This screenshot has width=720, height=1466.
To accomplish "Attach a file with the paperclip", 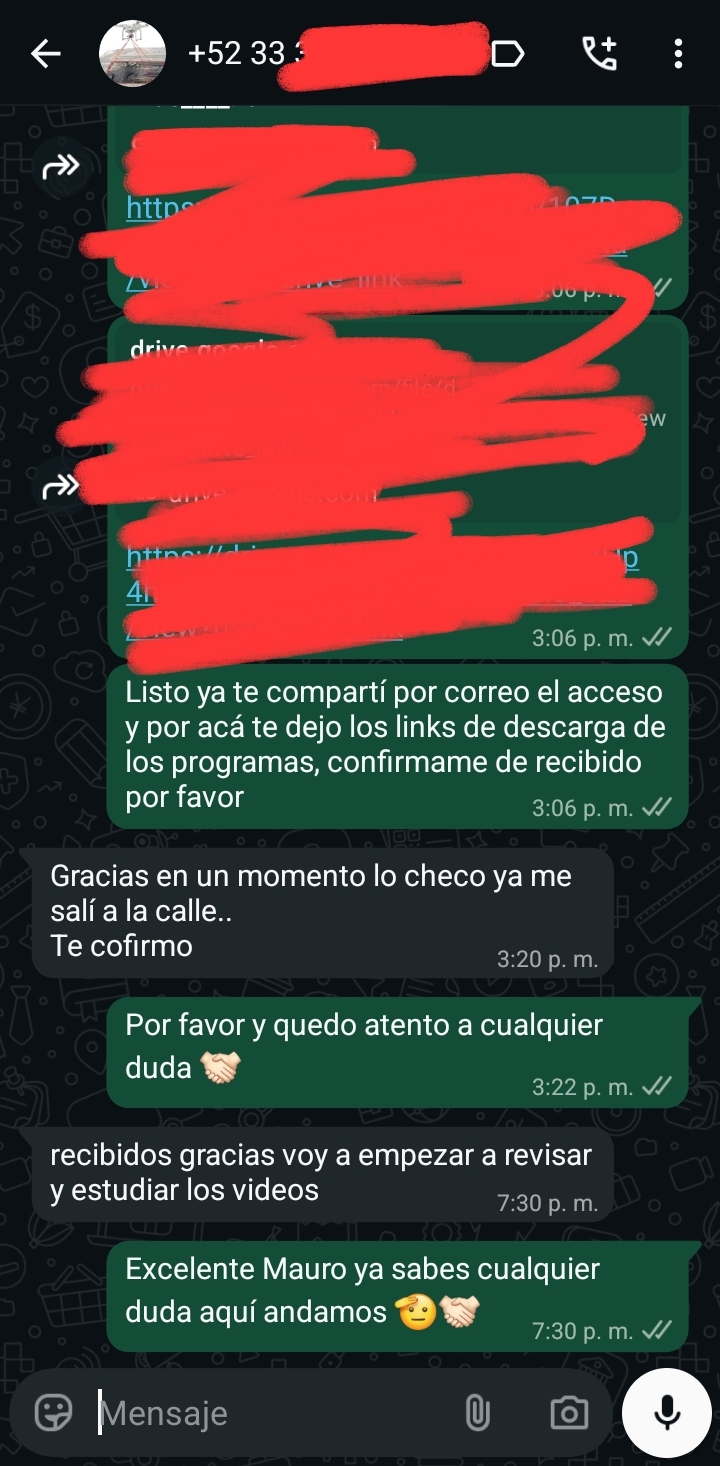I will tap(478, 1413).
